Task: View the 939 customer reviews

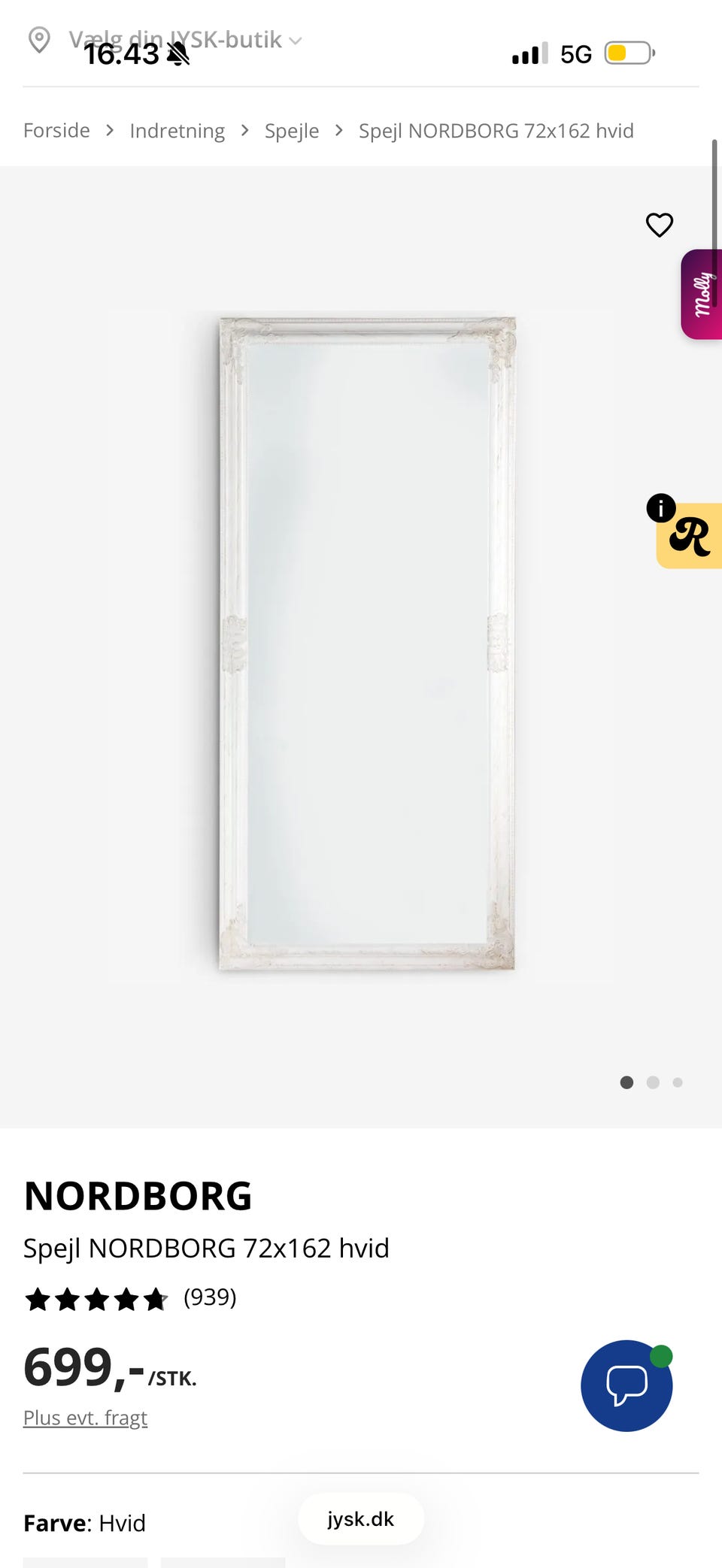Action: (x=210, y=1297)
